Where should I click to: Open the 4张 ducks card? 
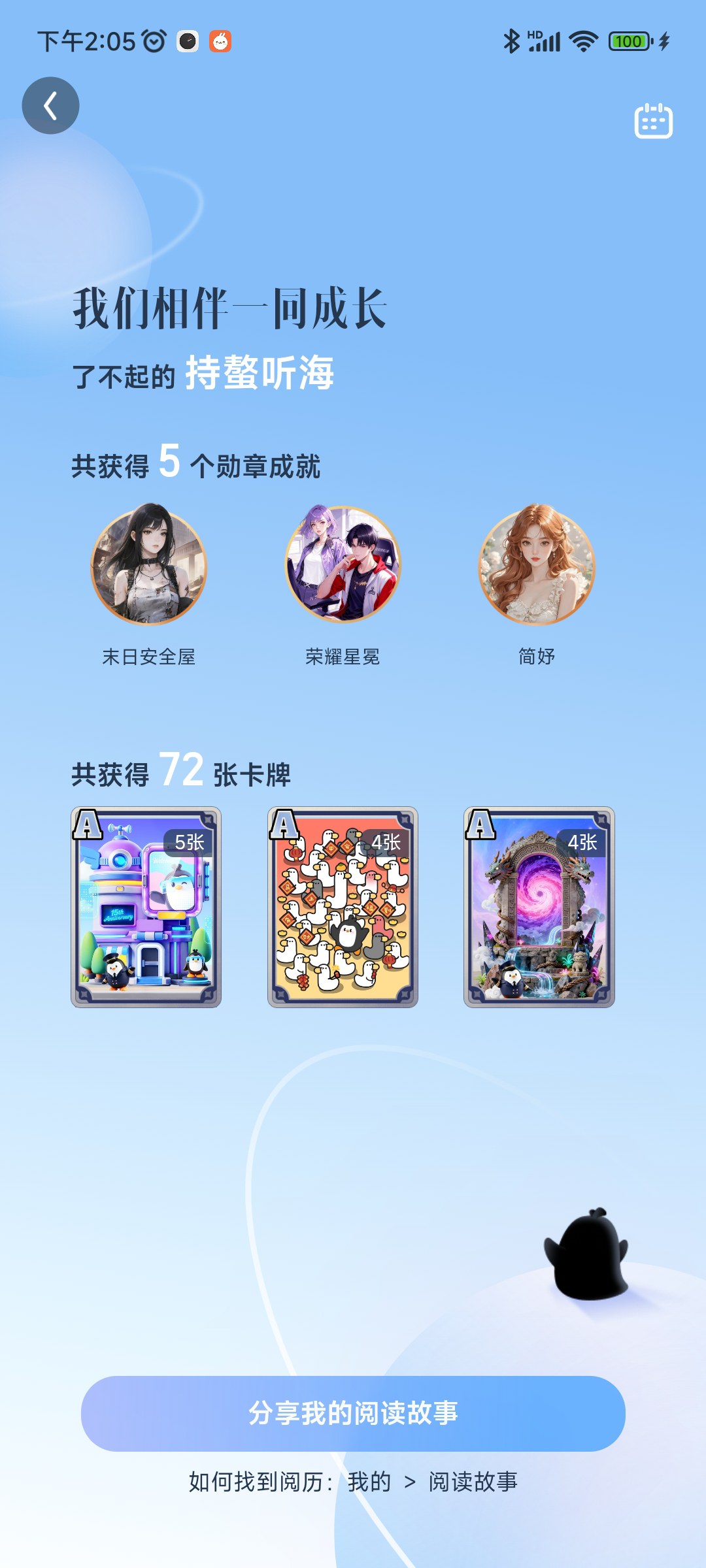point(343,907)
